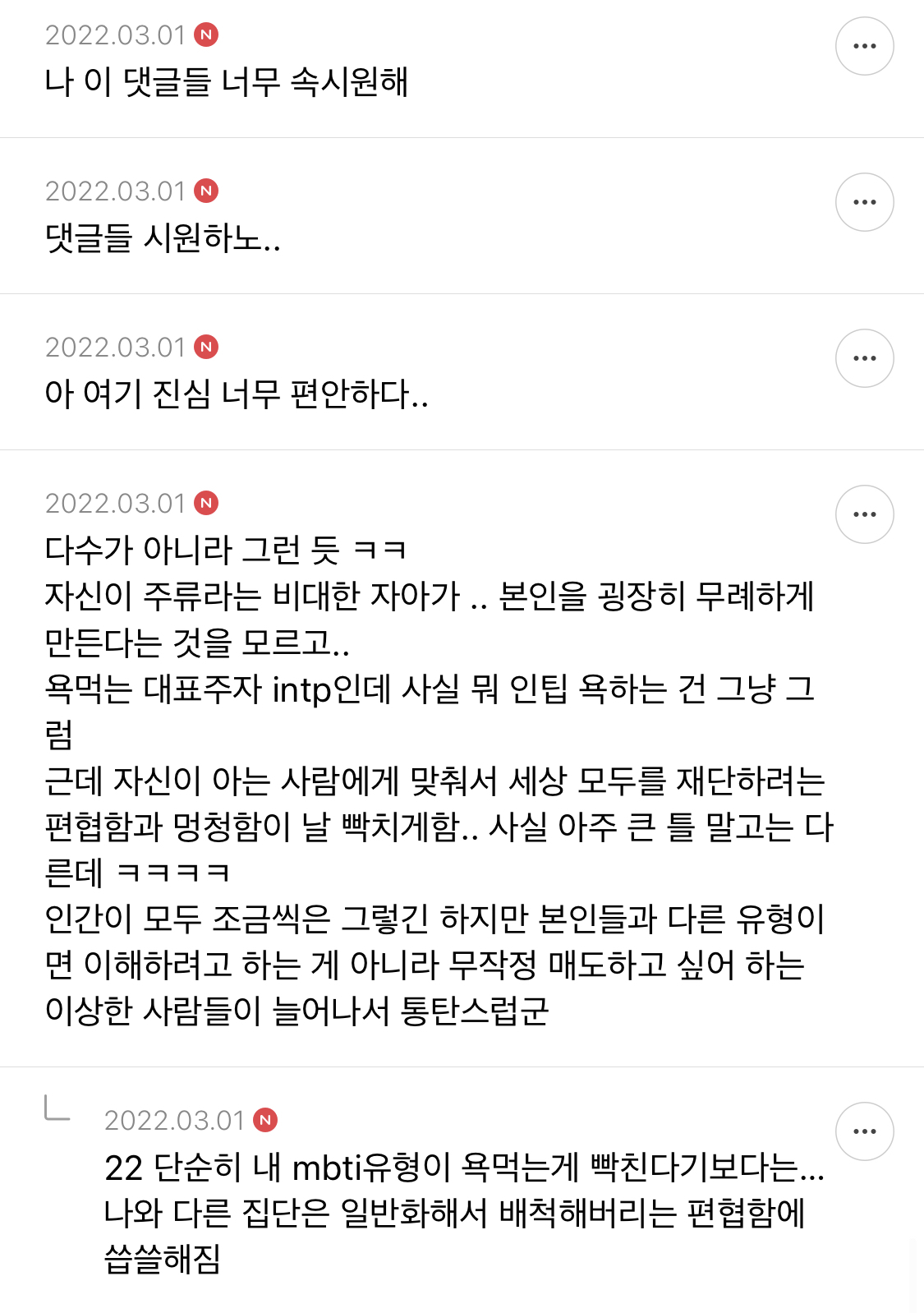924x1313 pixels.
Task: Tap three-dot menu on '아 여기 진심 너무 편안하다..'
Action: [x=864, y=358]
